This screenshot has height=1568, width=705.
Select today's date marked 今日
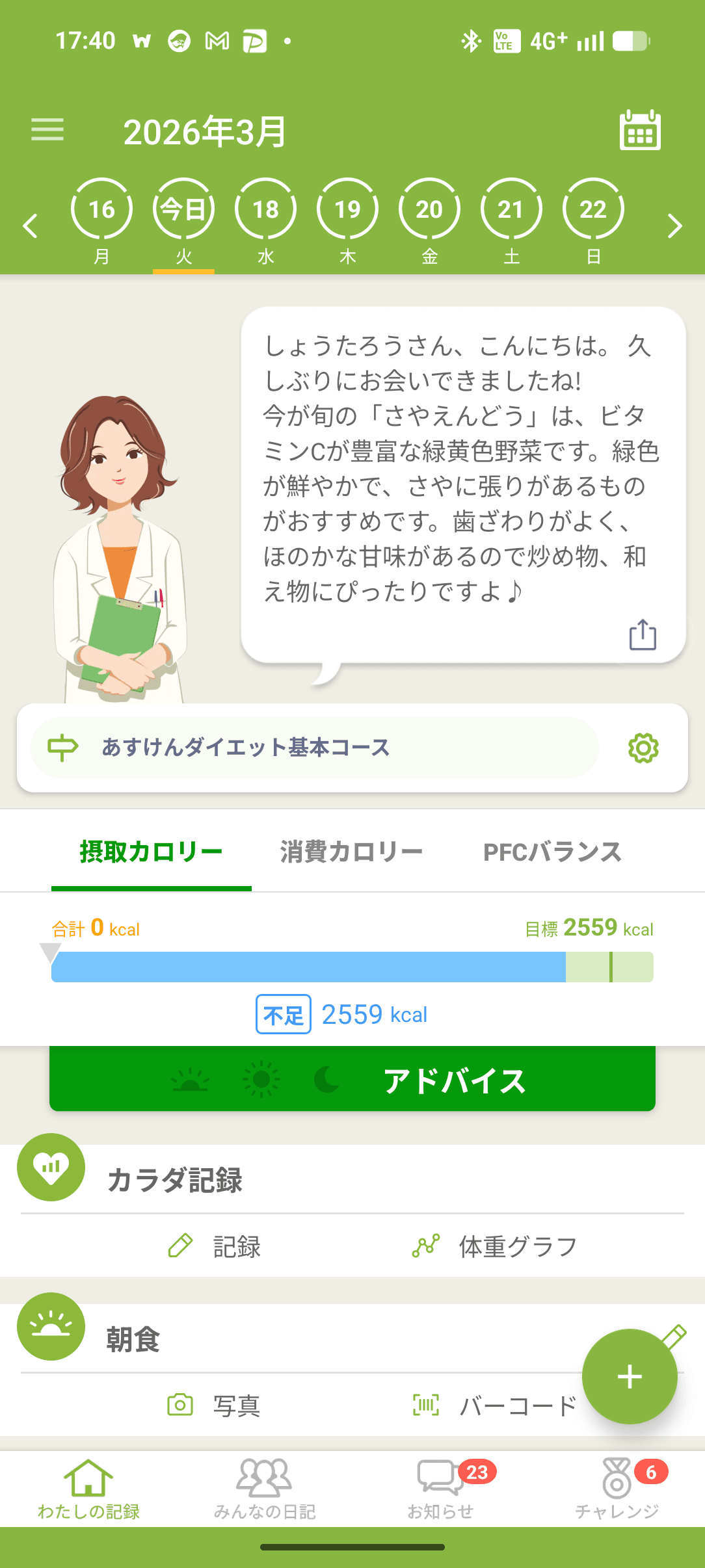[x=184, y=209]
